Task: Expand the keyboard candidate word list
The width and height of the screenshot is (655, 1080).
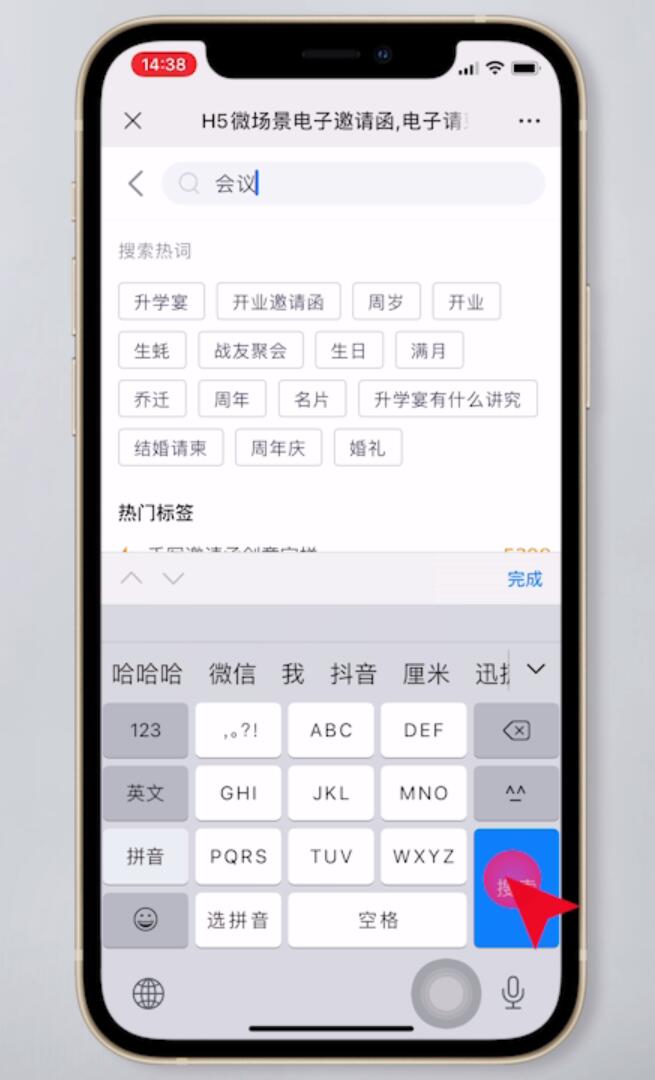Action: click(x=536, y=670)
